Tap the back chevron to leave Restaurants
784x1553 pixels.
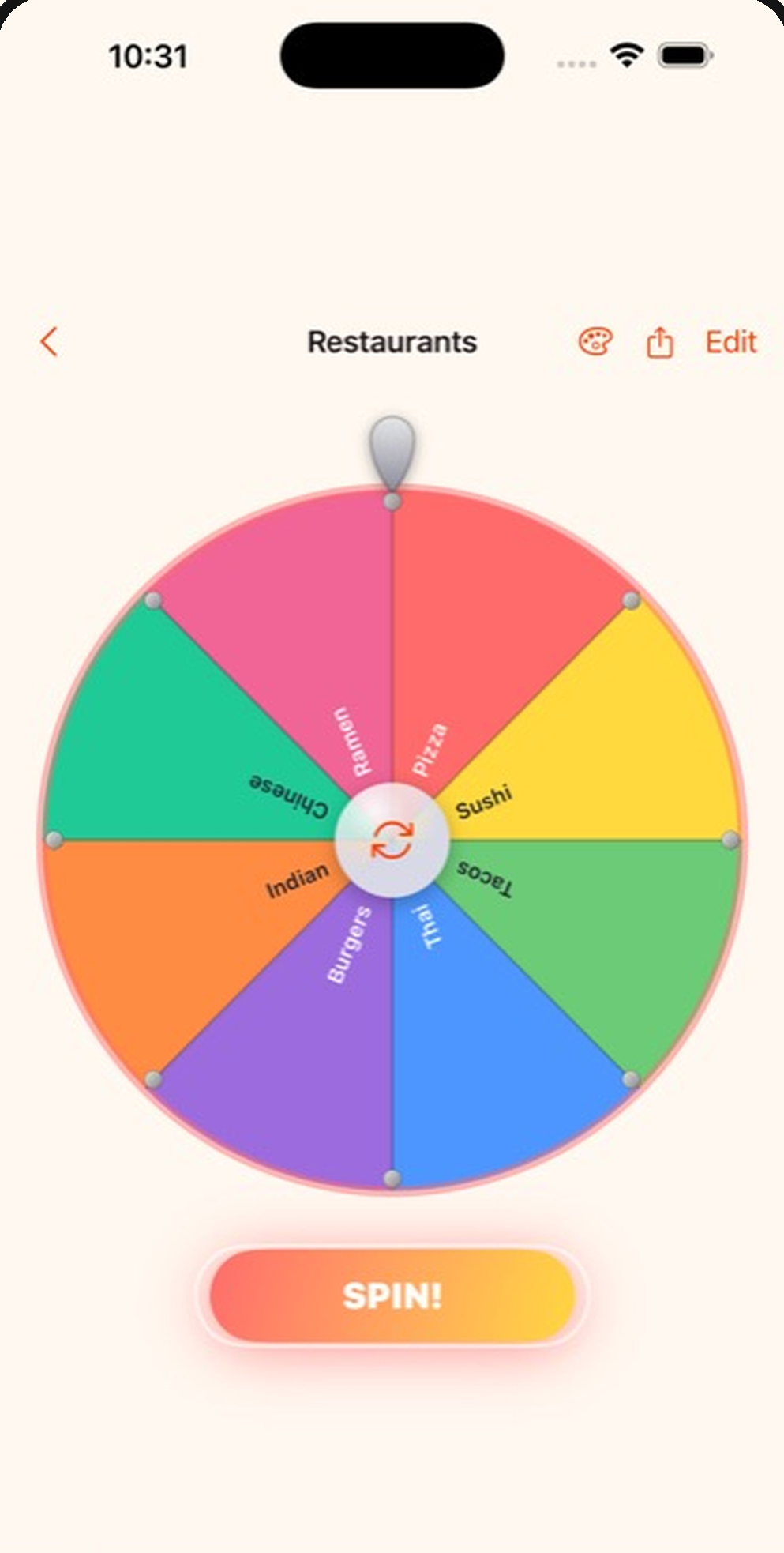point(49,343)
